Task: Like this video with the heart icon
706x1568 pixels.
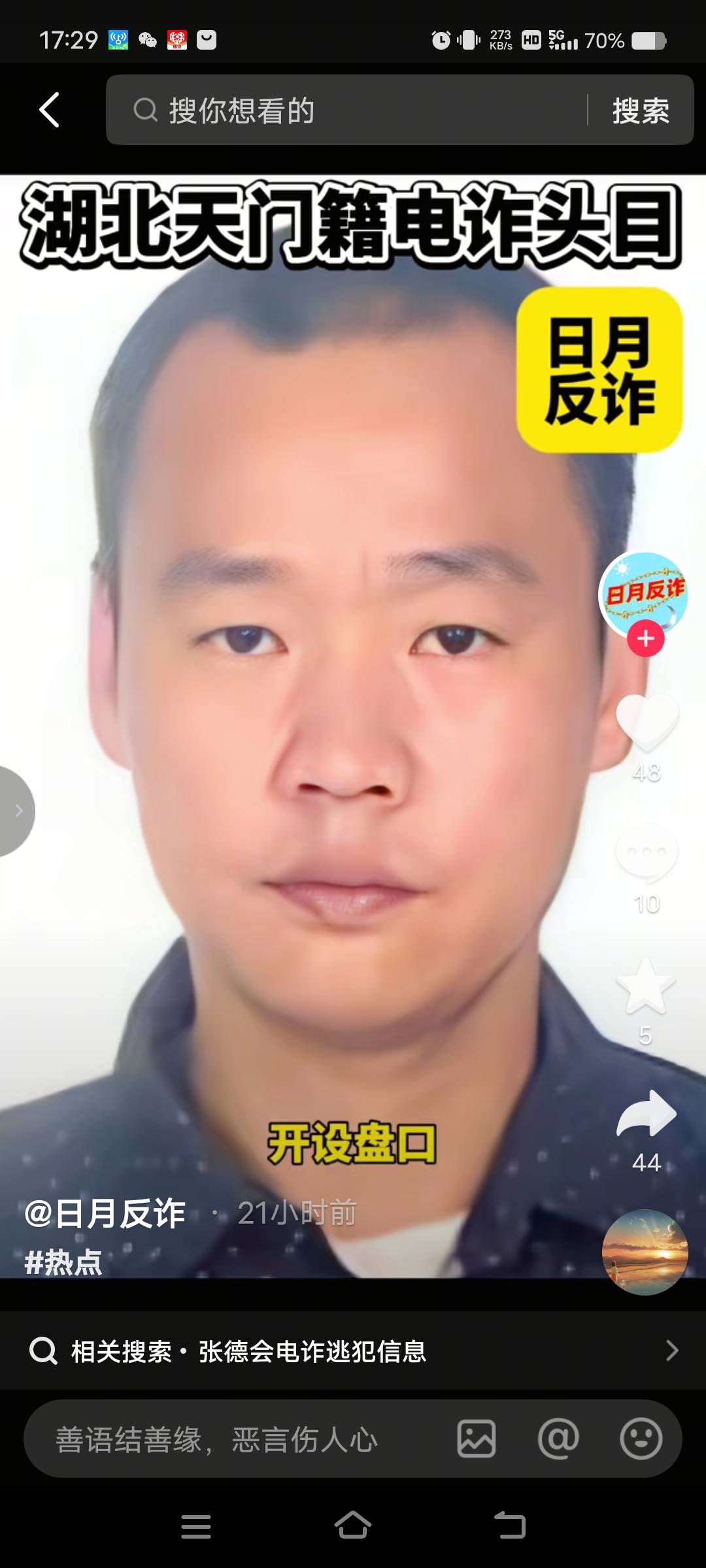Action: coord(647,721)
